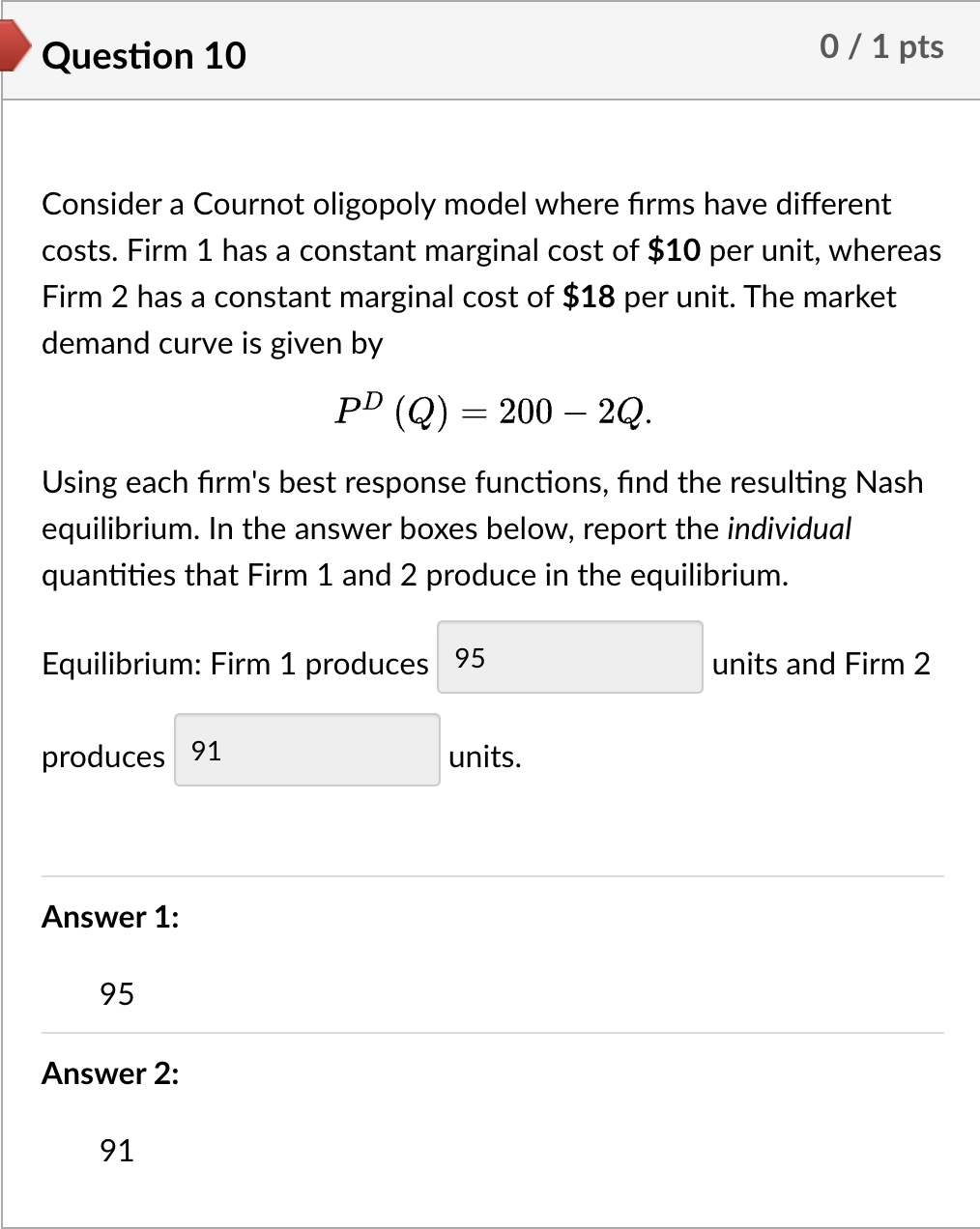The image size is (980, 1229).
Task: Click inside the second answer box showing 91
Action: click(x=306, y=751)
